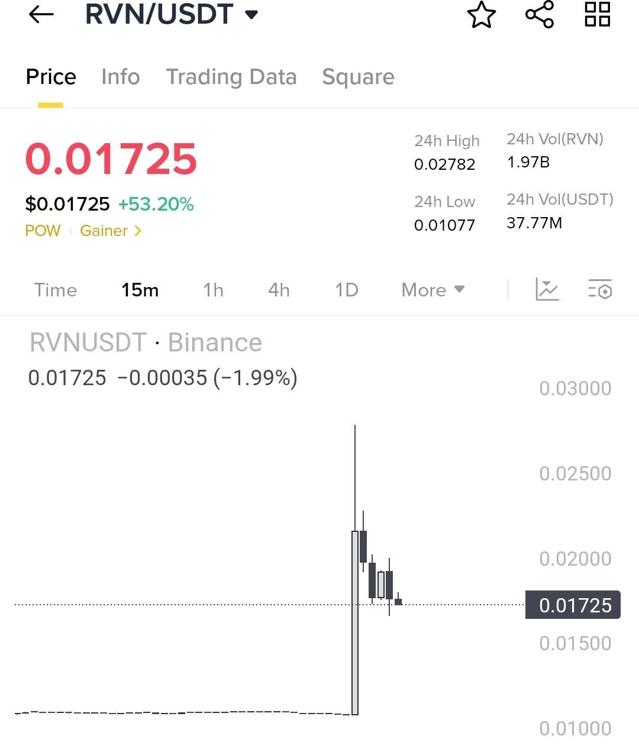Switch to the Info tab
639x752 pixels.
[120, 77]
